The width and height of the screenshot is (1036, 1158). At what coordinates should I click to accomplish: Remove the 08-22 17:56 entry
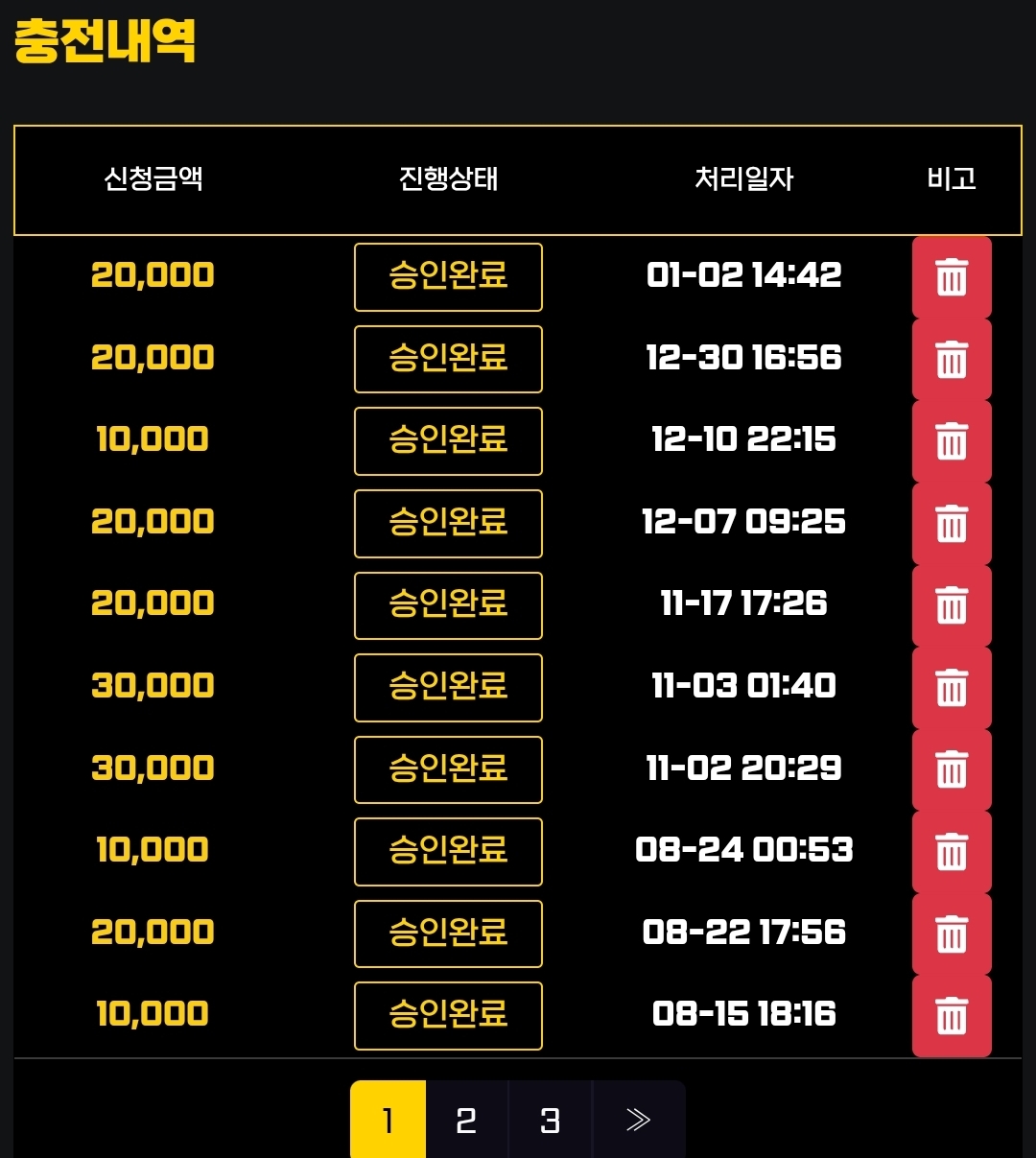coord(952,933)
